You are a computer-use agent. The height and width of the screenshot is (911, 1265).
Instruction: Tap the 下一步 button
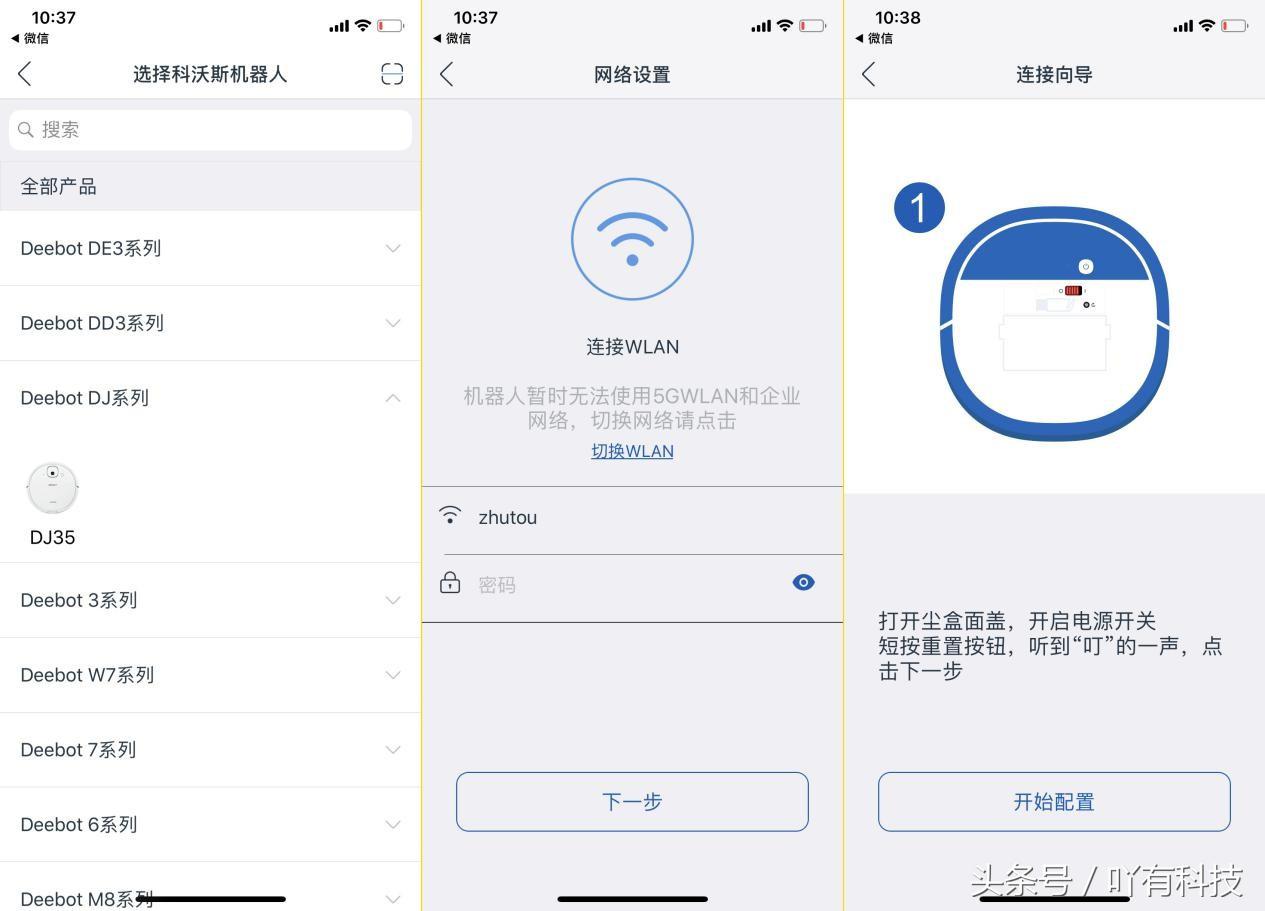point(632,801)
